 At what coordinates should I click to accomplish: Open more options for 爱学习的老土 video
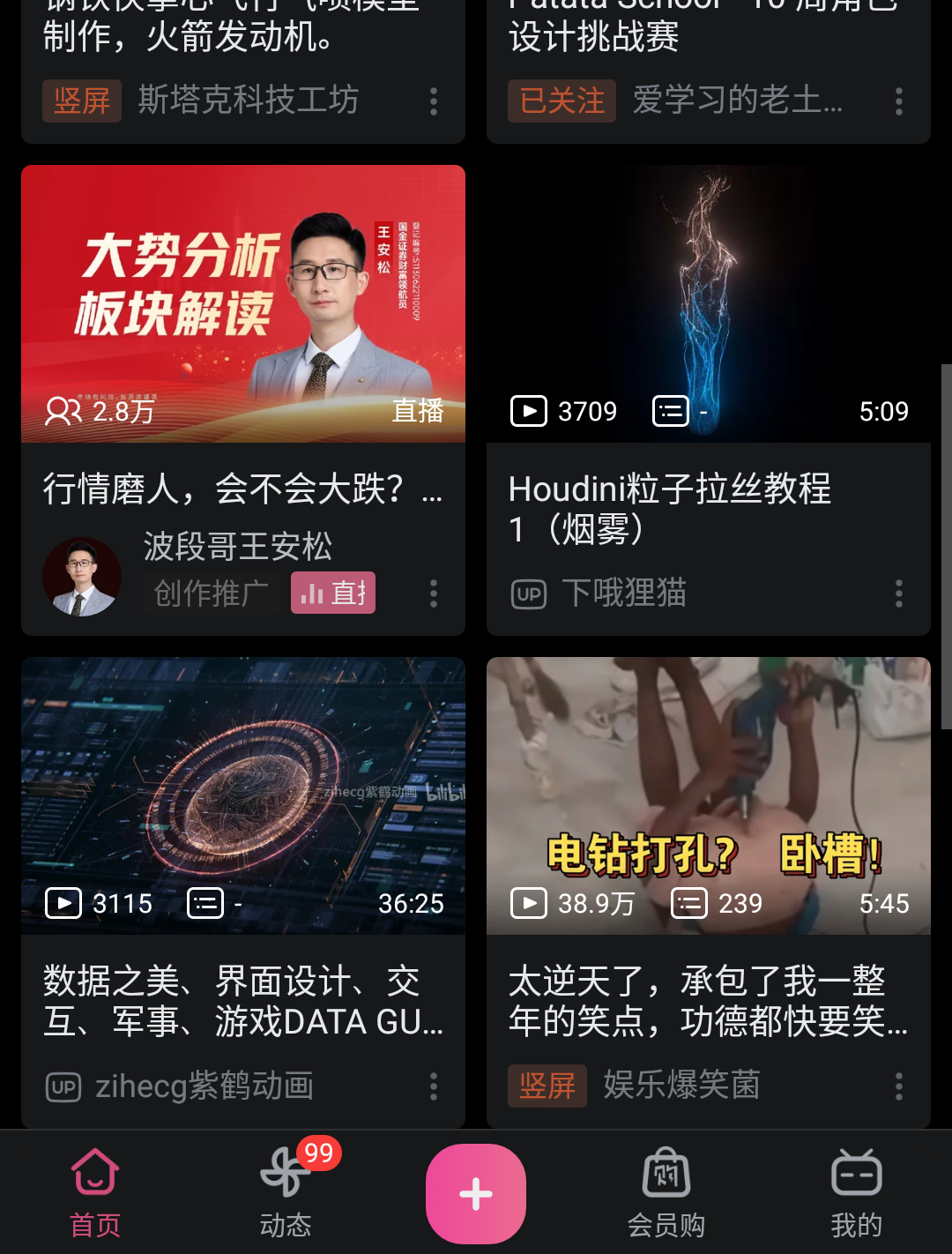click(x=899, y=101)
